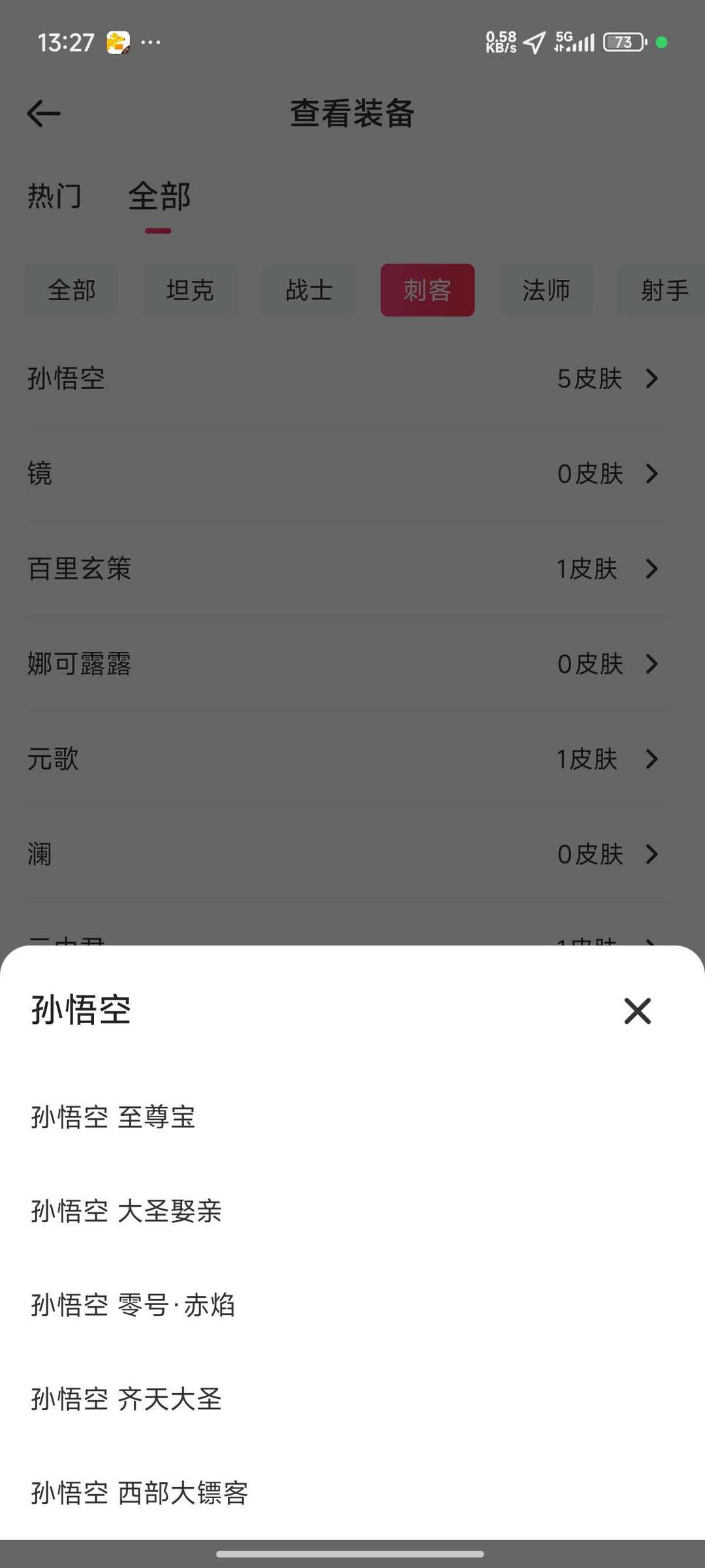The height and width of the screenshot is (1568, 705).
Task: Pick the 孙悟空 零号·赤焰 skin
Action: tap(352, 1305)
